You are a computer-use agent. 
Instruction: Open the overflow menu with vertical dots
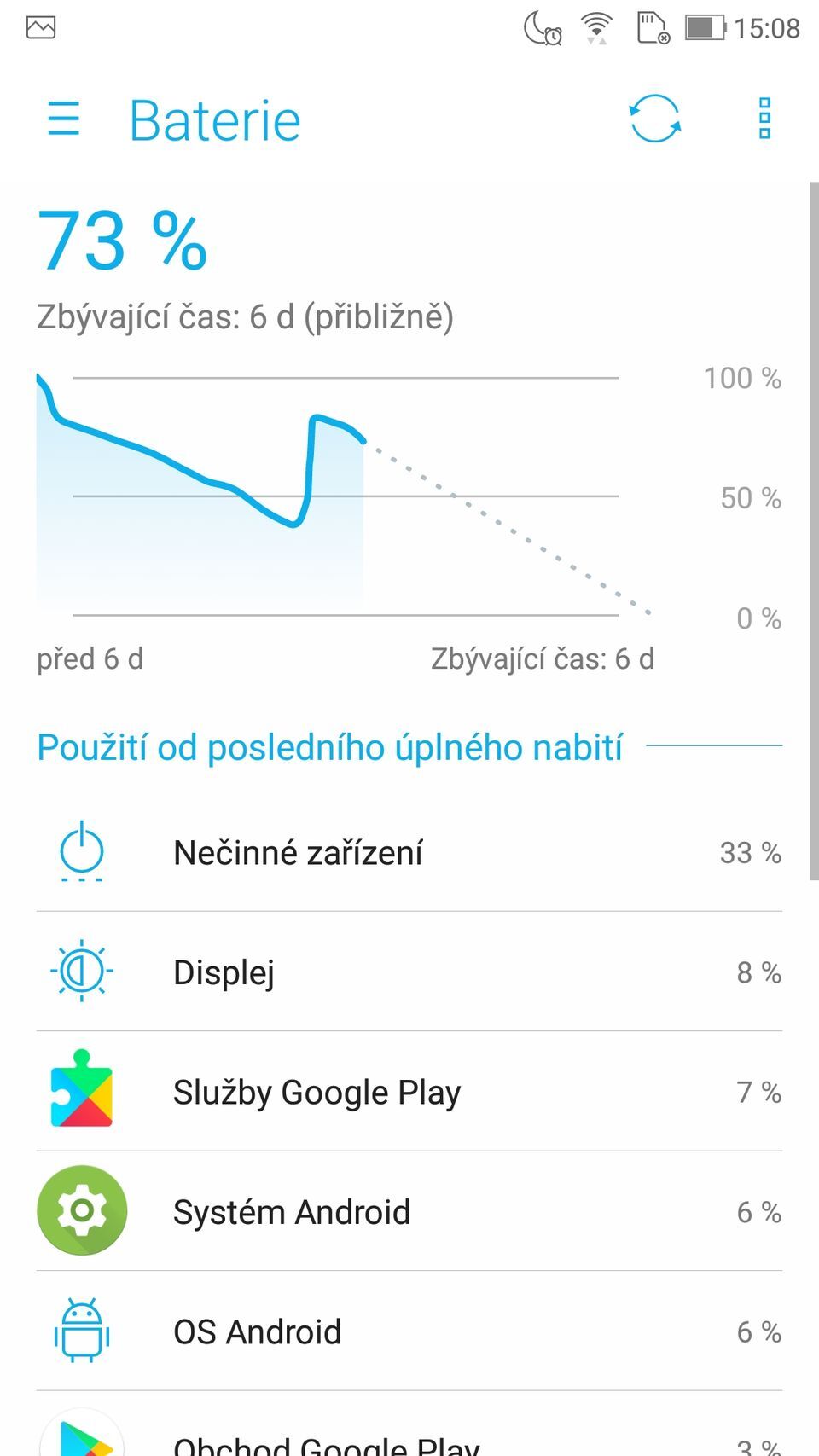coord(764,119)
